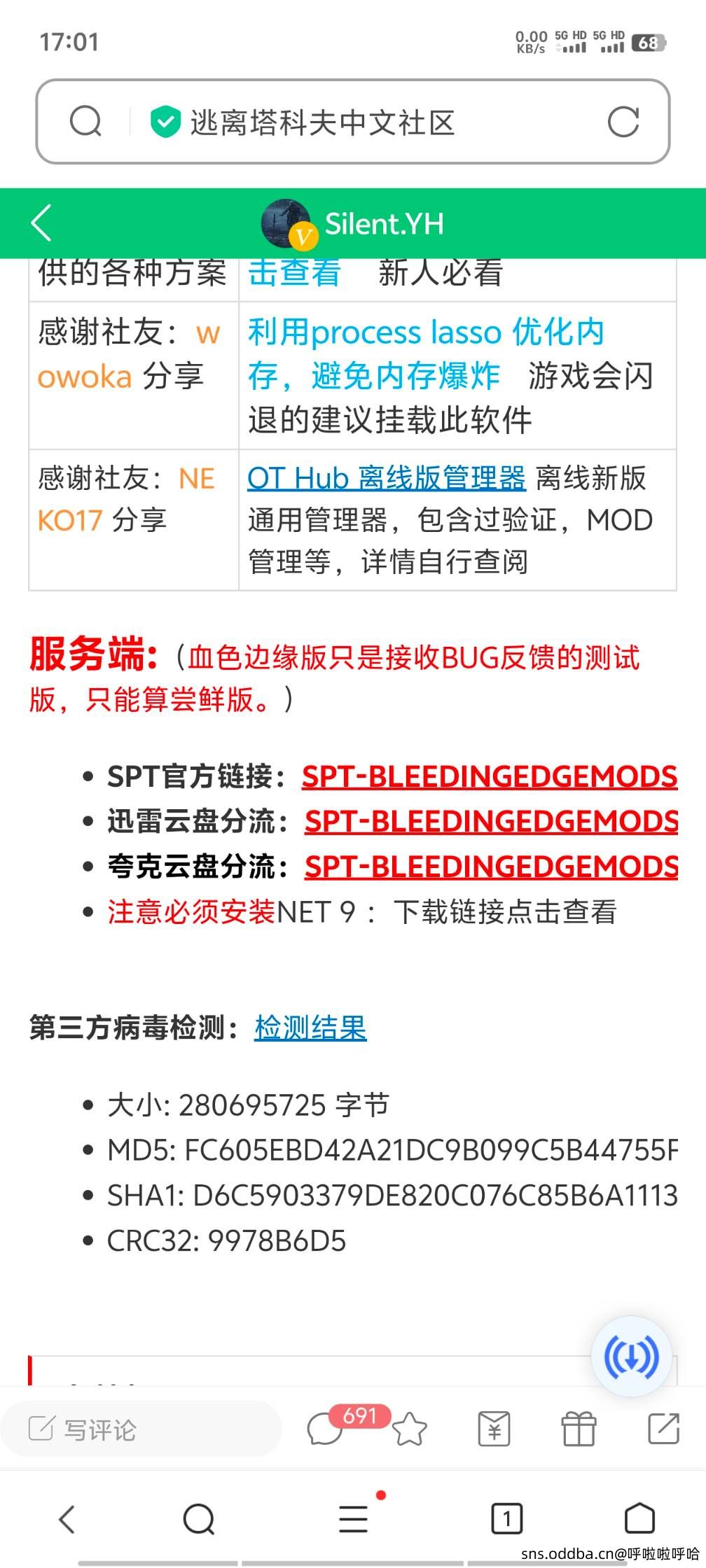Tap the browser address bar

click(322, 122)
